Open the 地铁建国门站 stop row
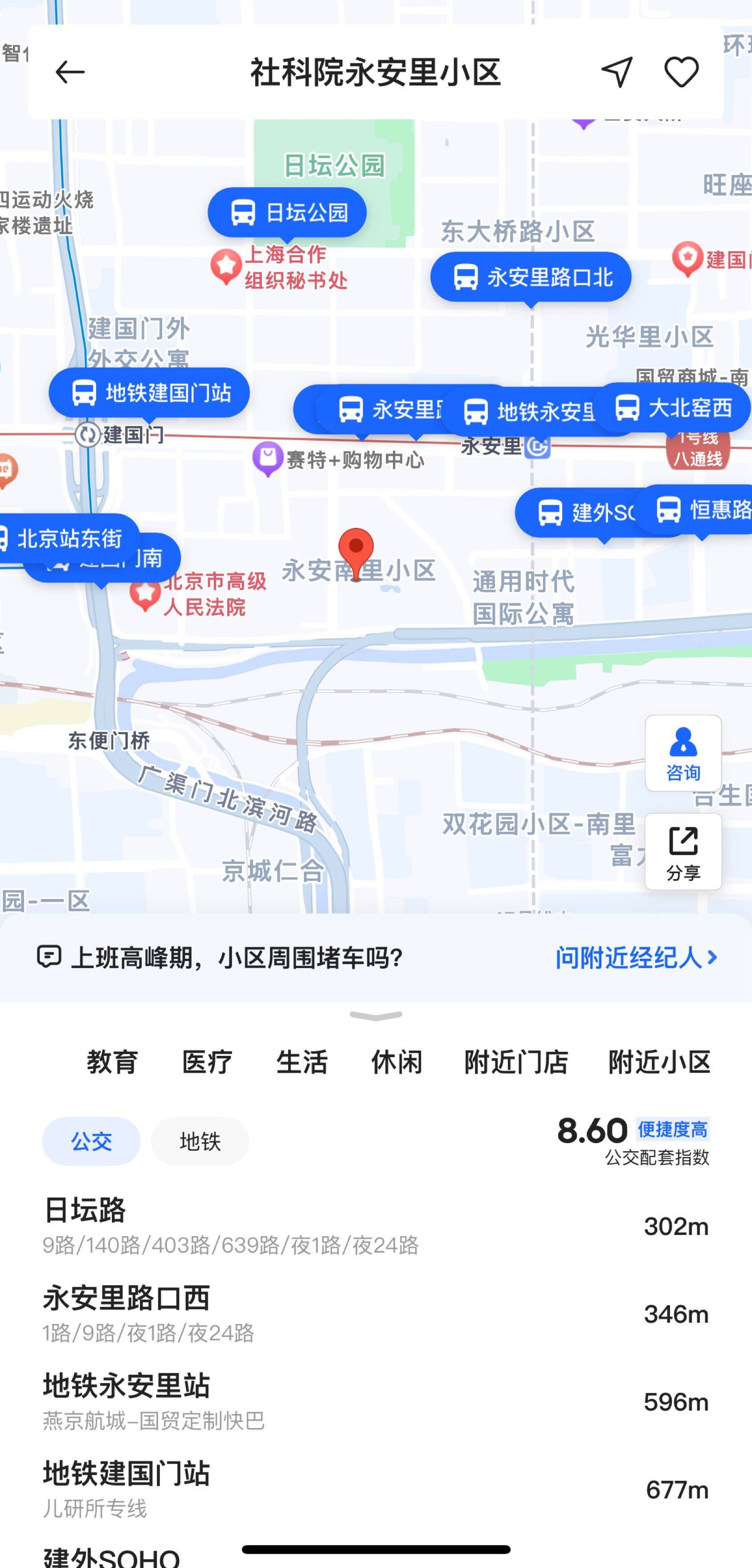This screenshot has width=752, height=1568. click(x=375, y=1489)
